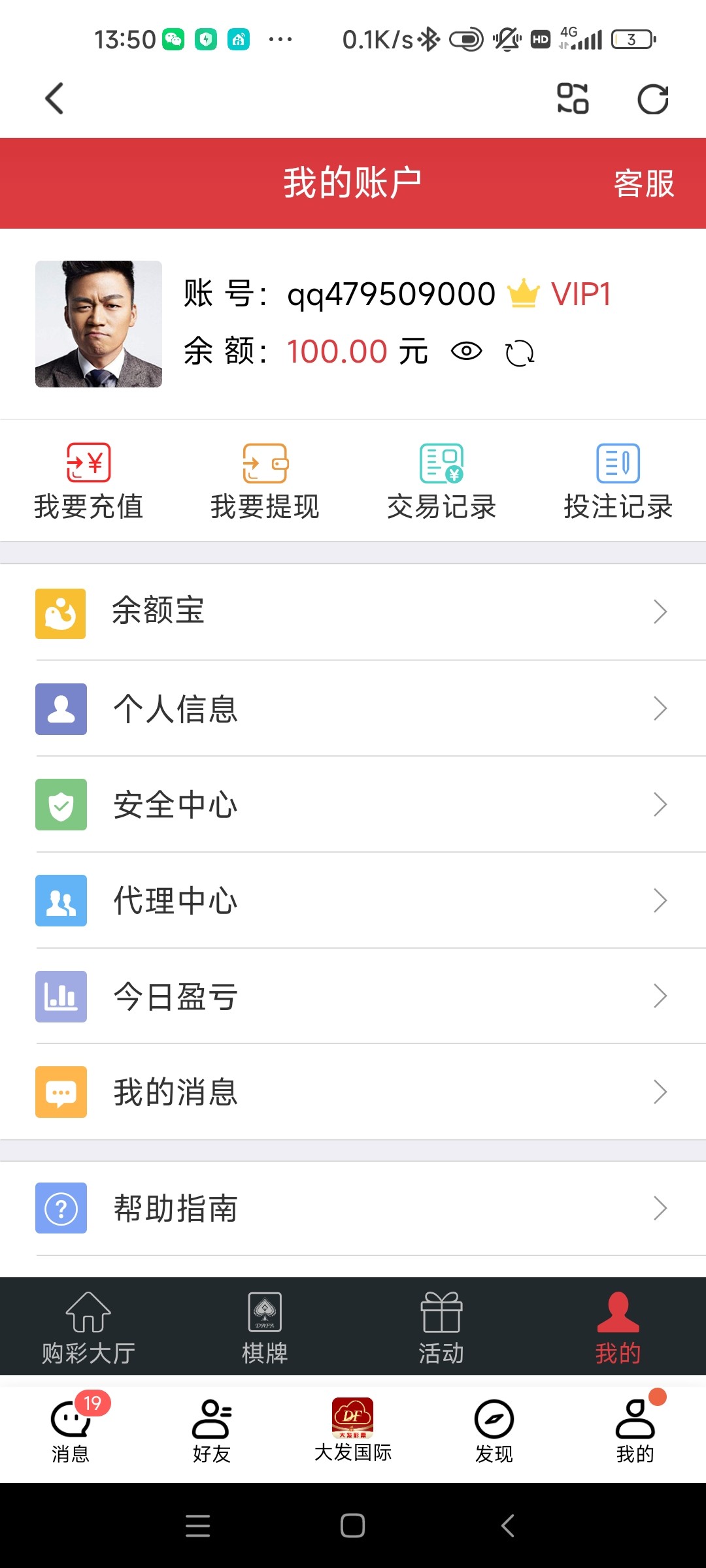Viewport: 706px width, 1568px height.
Task: Go to 个人信息 personal info
Action: point(353,709)
